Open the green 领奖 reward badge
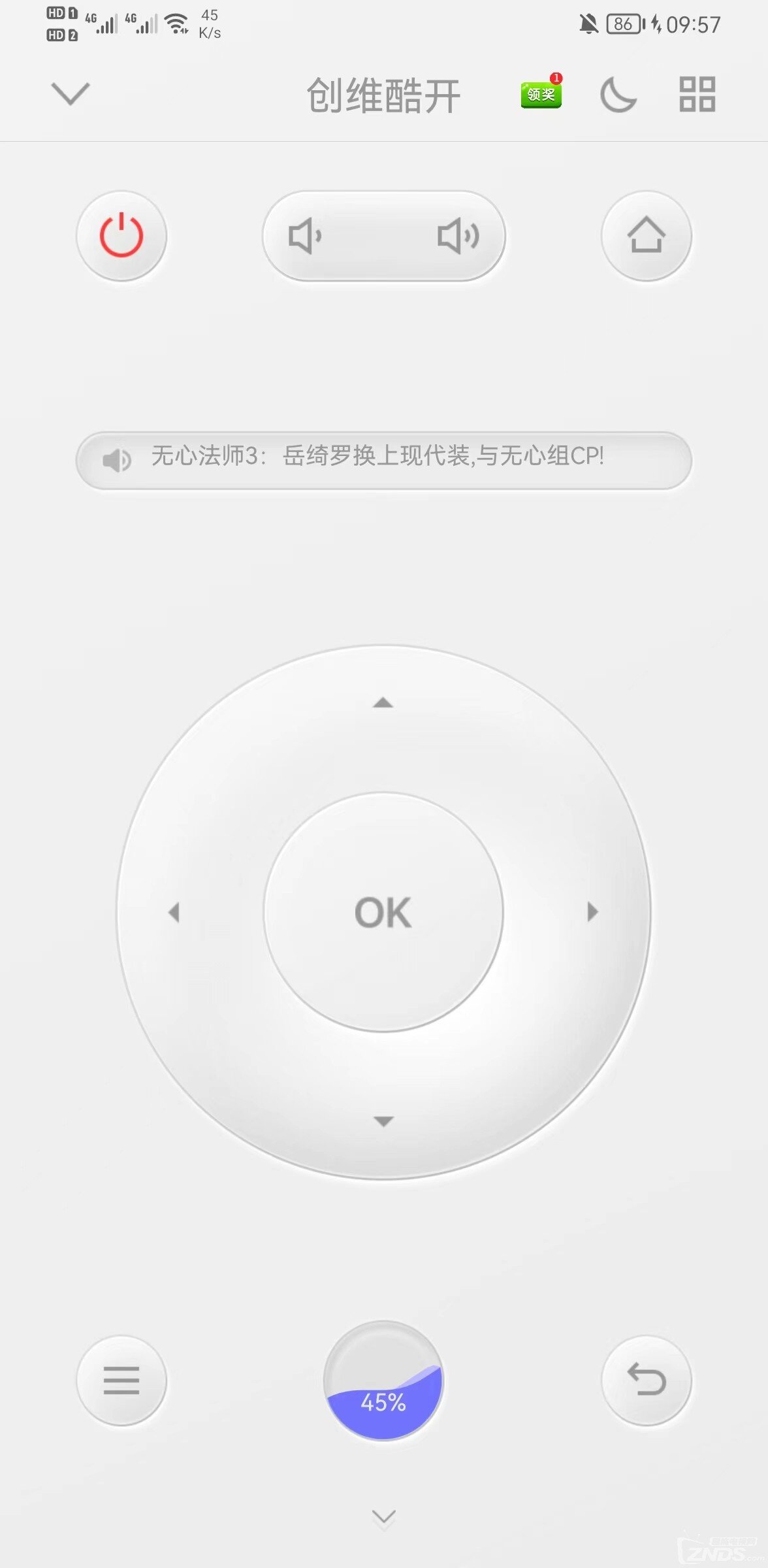This screenshot has height=1568, width=768. pyautogui.click(x=541, y=94)
